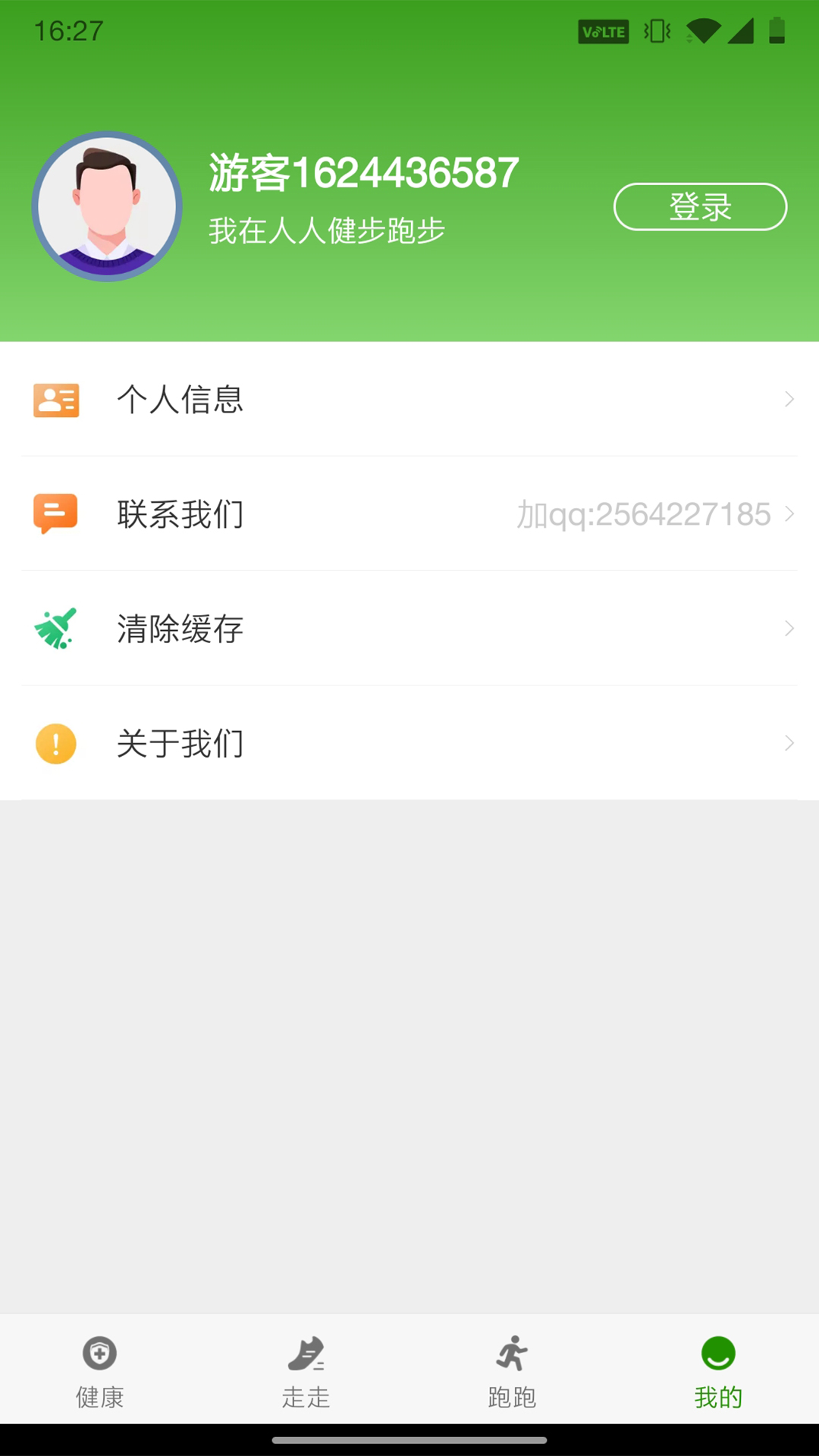Viewport: 819px width, 1456px height.
Task: Select the 跑跑 running person icon
Action: (513, 1355)
